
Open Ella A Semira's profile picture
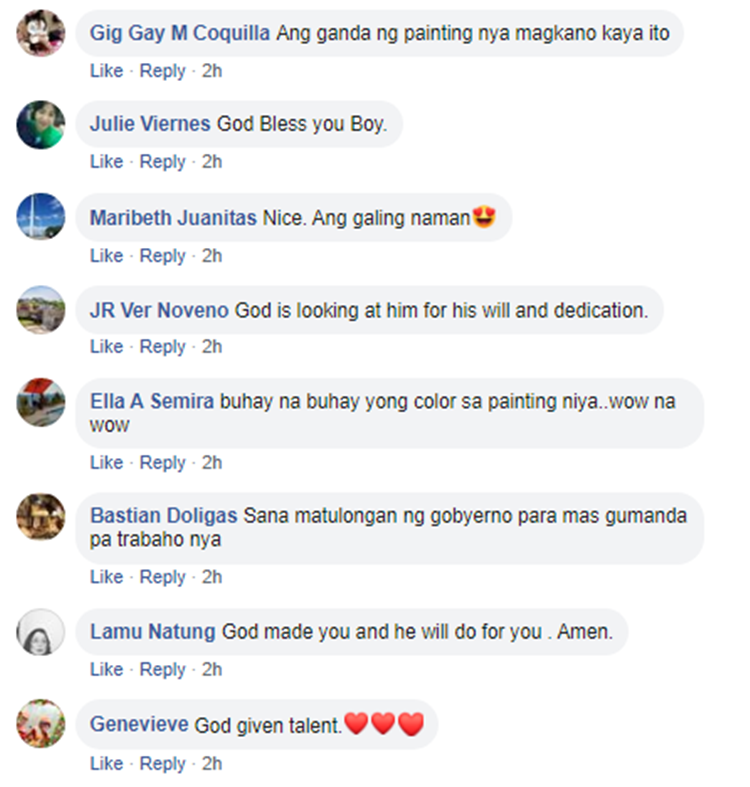41,401
